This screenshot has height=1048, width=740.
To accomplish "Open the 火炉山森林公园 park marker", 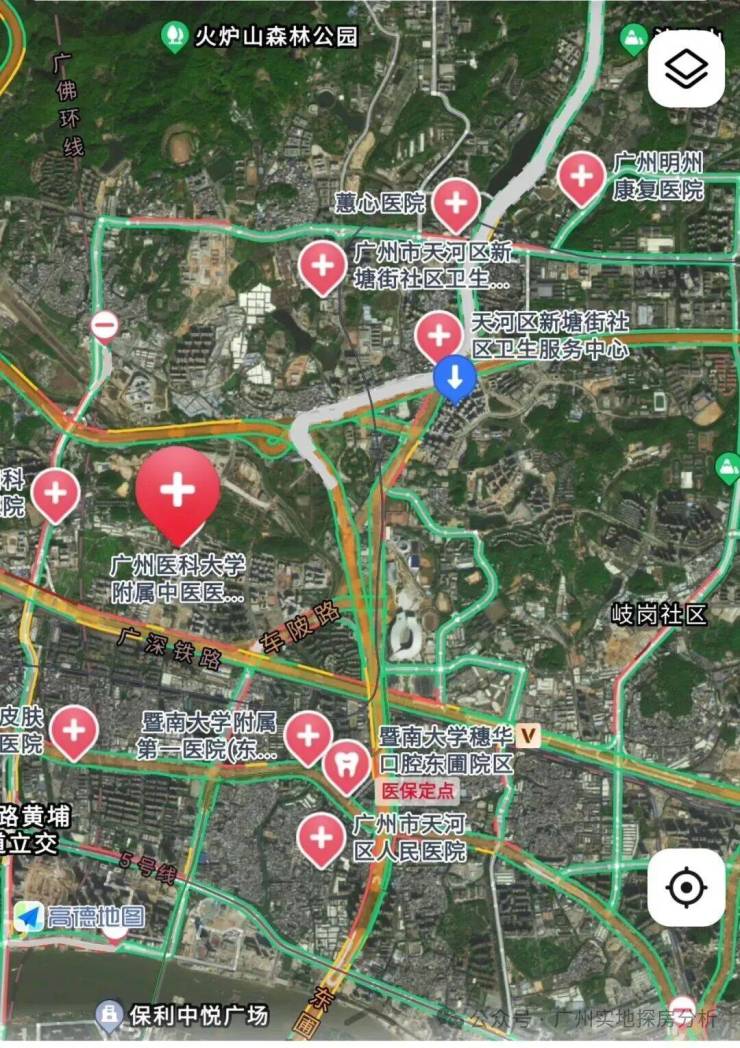I will [x=175, y=38].
